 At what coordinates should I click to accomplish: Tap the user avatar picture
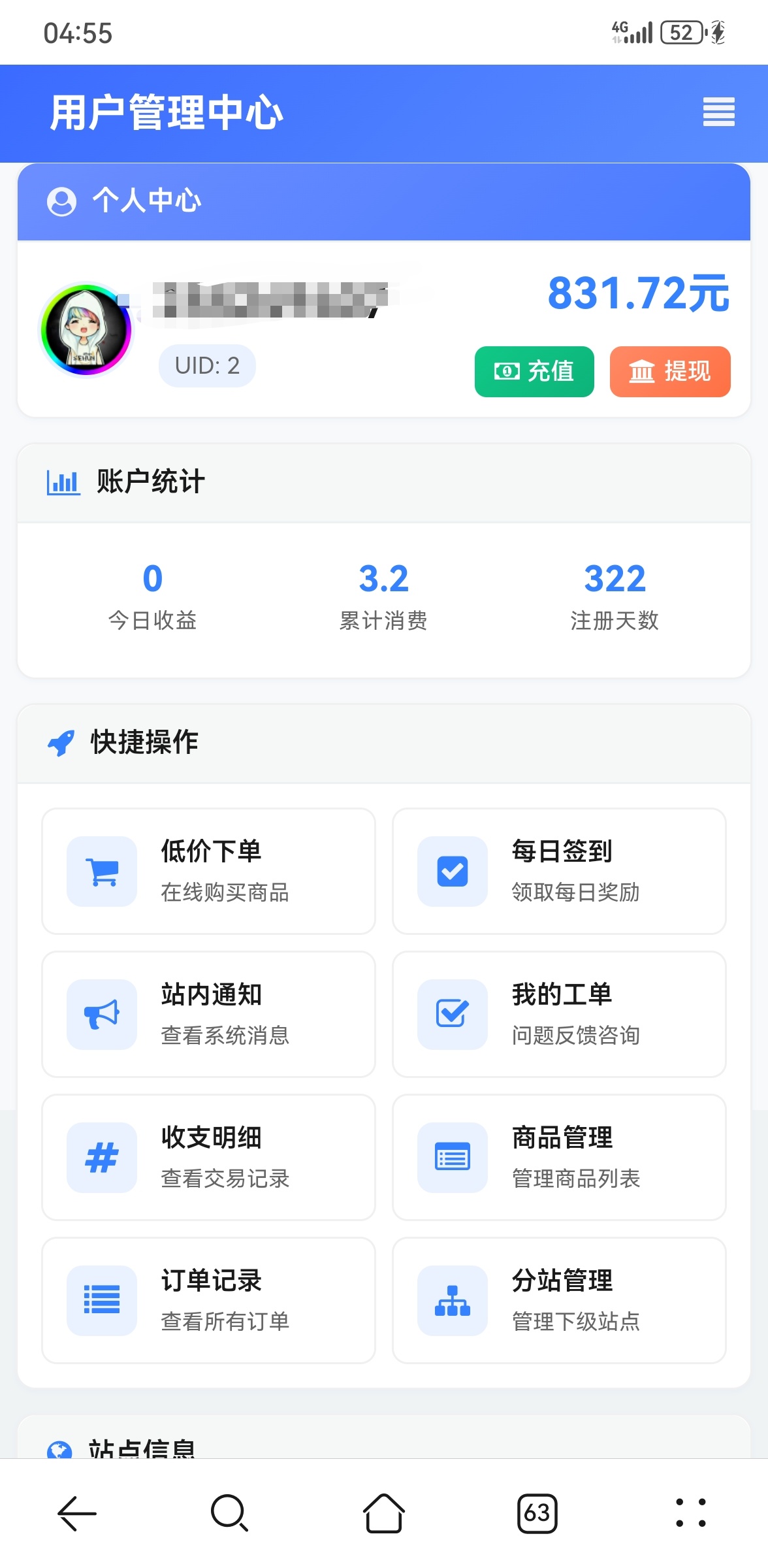(x=87, y=330)
